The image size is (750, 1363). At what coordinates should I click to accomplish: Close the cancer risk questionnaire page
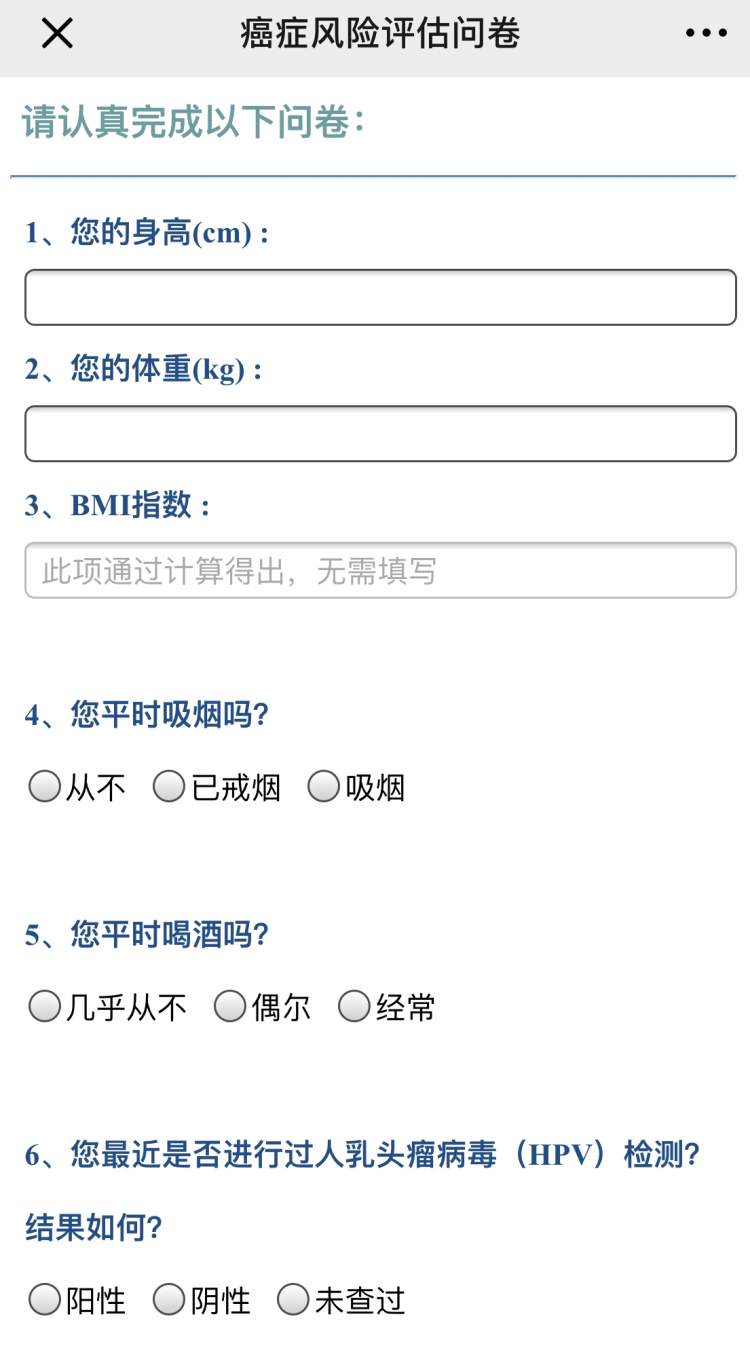point(57,34)
